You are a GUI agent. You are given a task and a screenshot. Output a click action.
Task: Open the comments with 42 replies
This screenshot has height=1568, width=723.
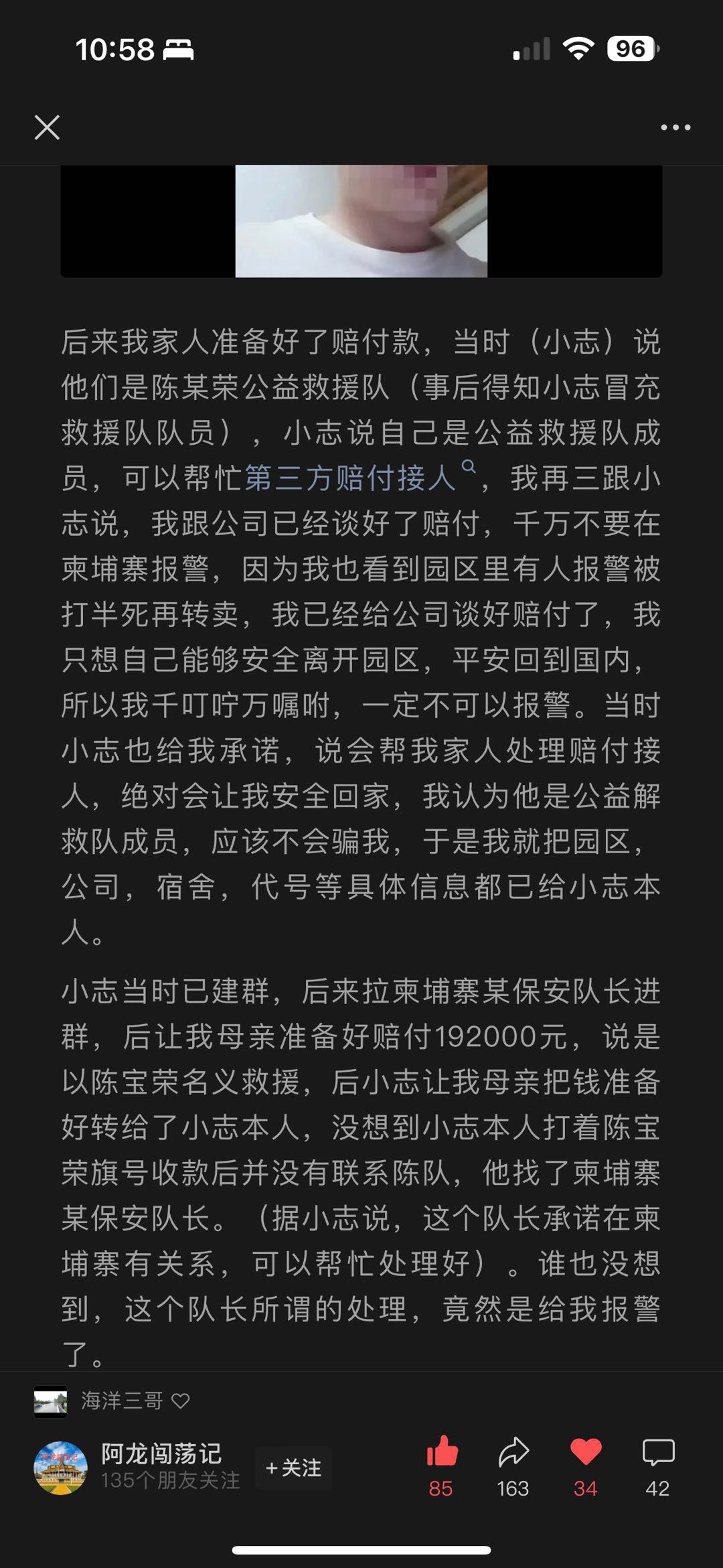coord(658,1452)
